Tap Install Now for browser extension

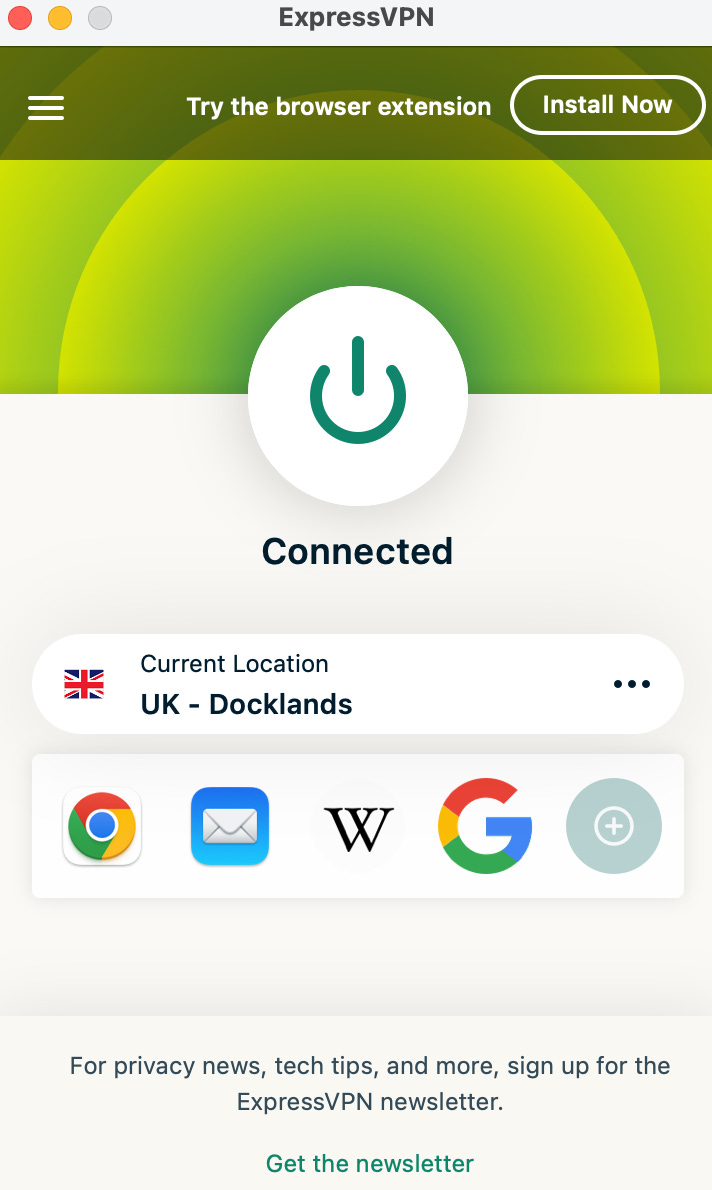(x=607, y=105)
